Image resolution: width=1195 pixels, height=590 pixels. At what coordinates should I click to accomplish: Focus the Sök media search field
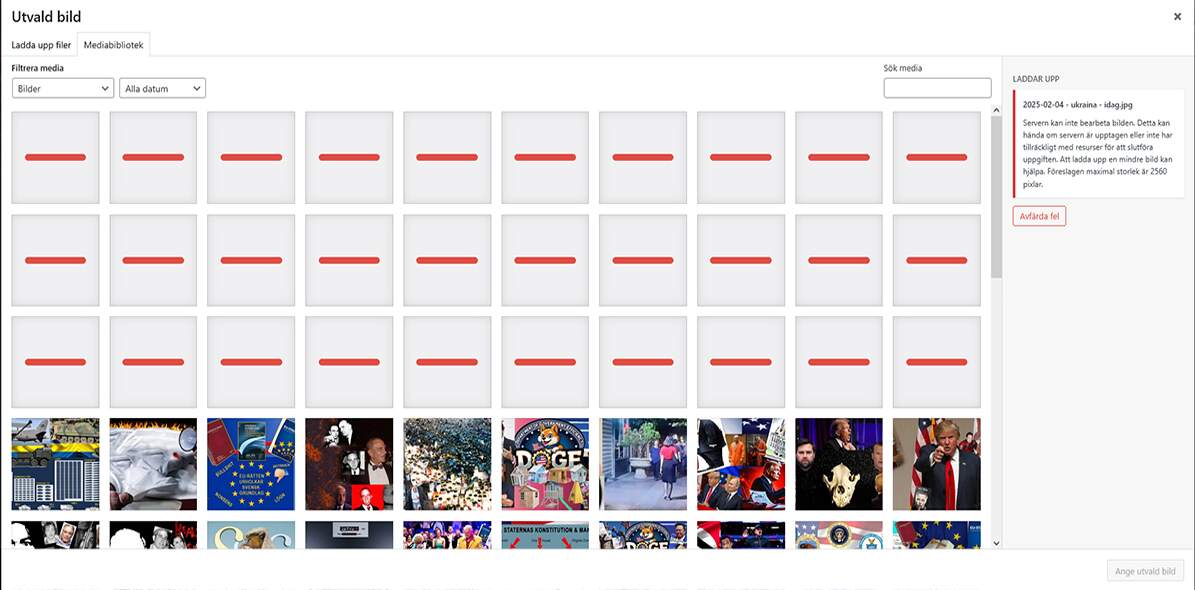click(x=937, y=88)
